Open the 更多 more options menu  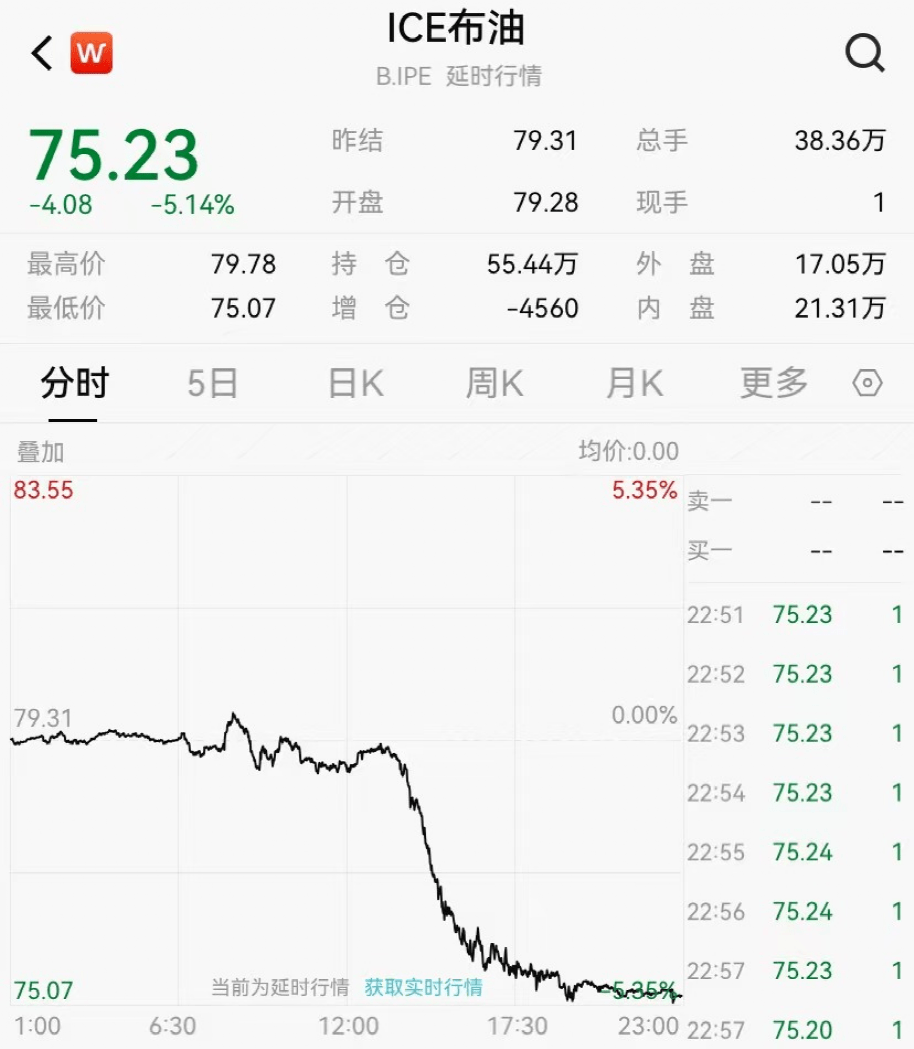(x=771, y=382)
